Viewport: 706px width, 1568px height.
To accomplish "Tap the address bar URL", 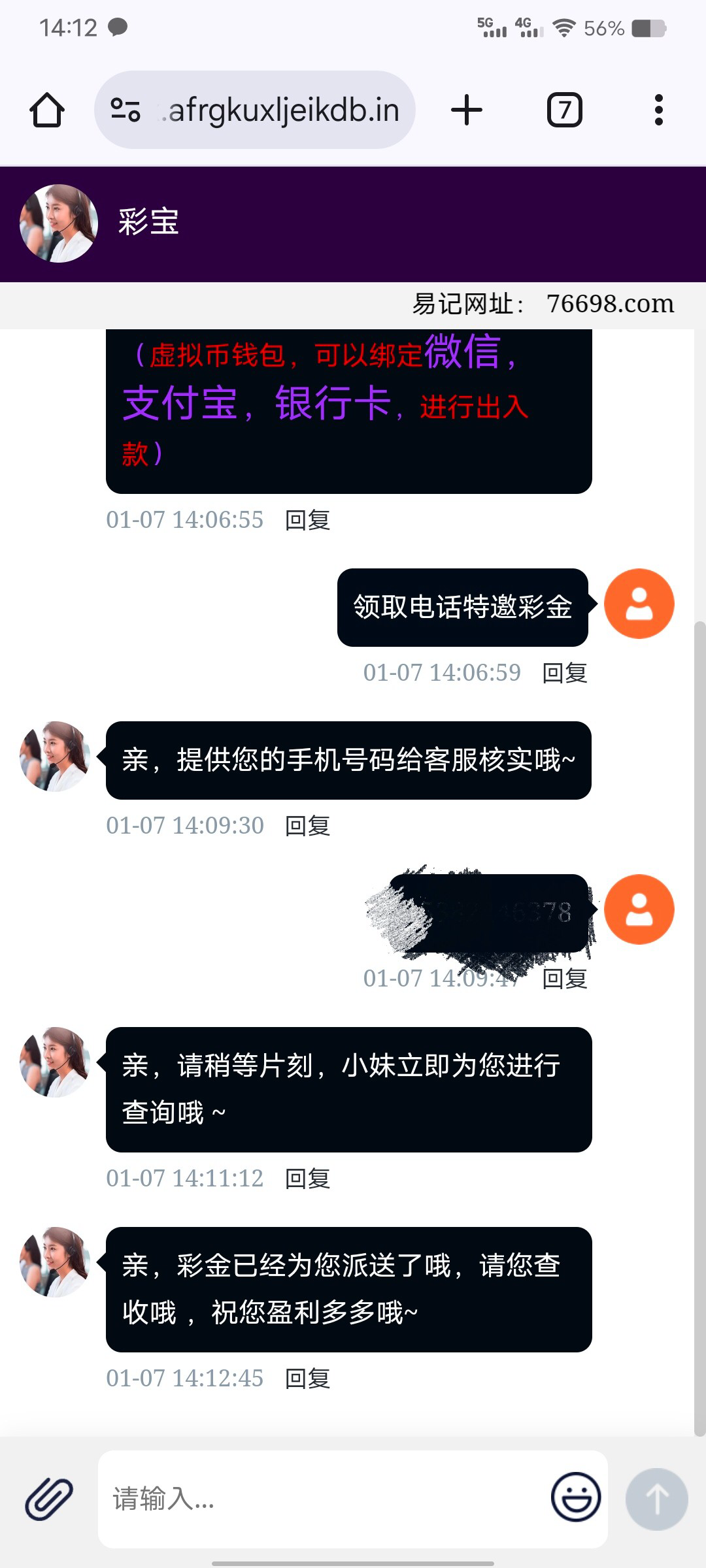I will click(282, 110).
